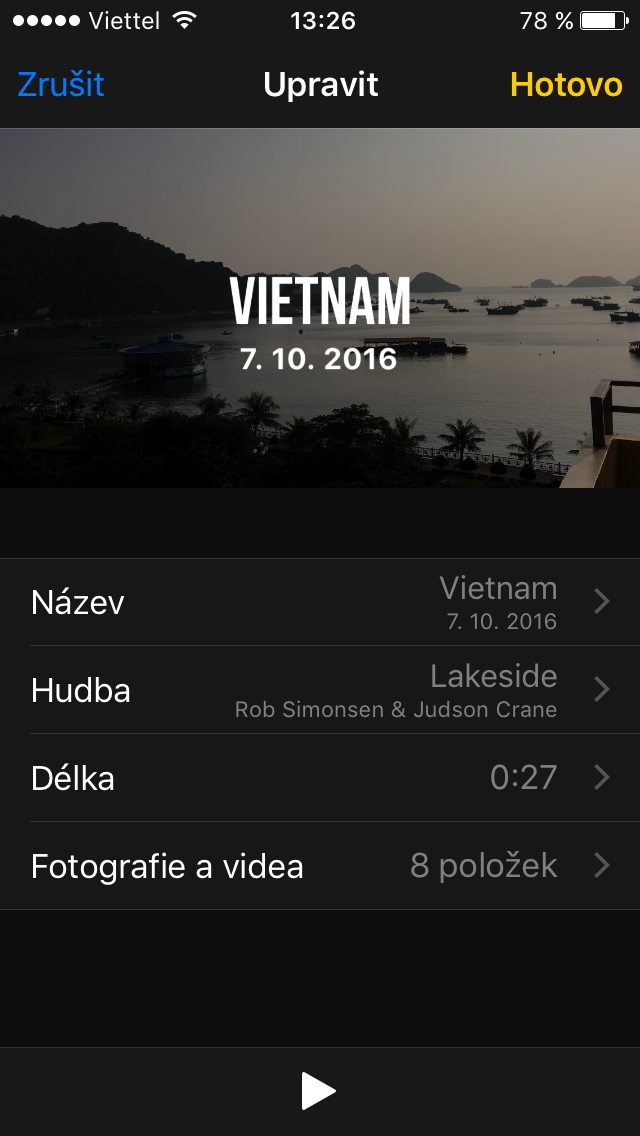
Task: Cancel editing with Zrušit
Action: point(61,85)
